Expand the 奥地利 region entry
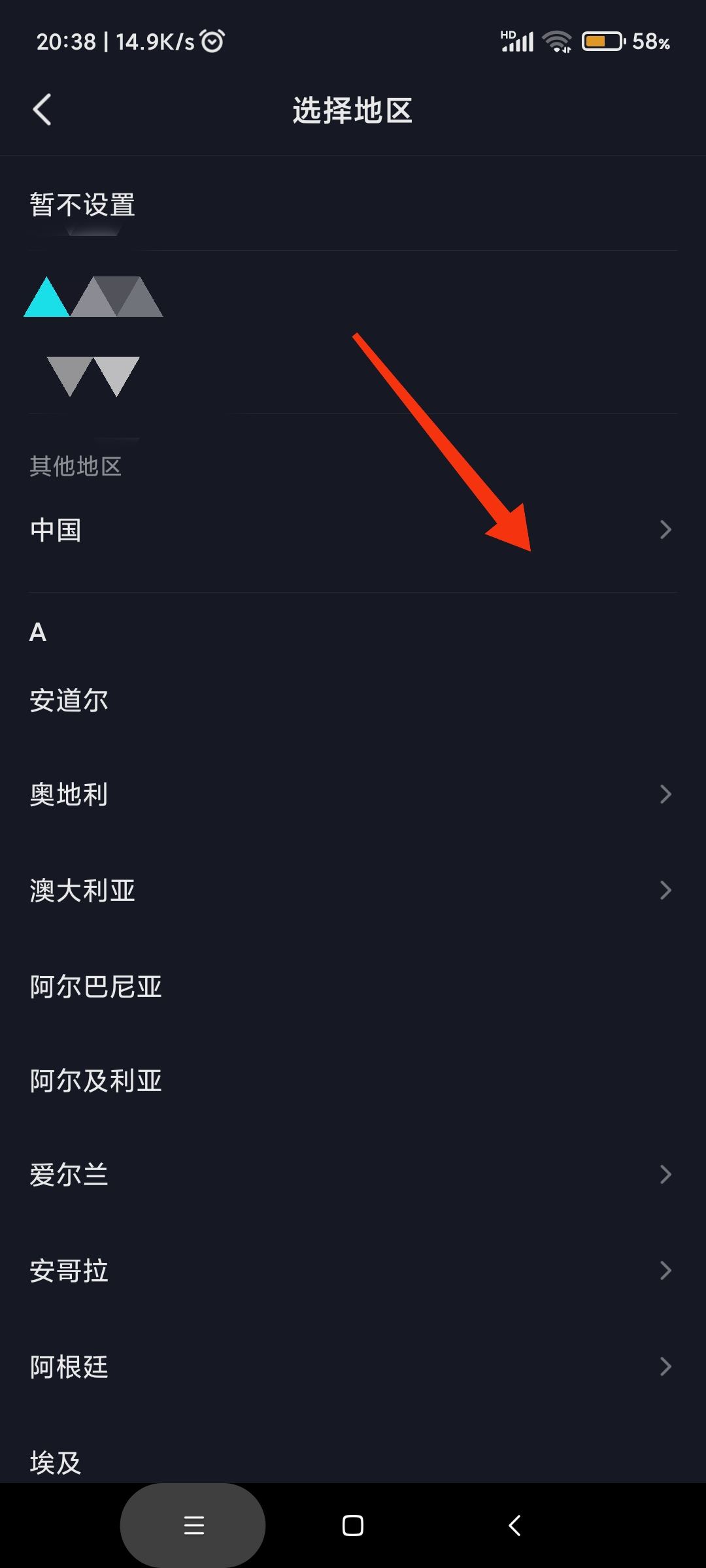This screenshot has width=706, height=1568. click(x=353, y=794)
